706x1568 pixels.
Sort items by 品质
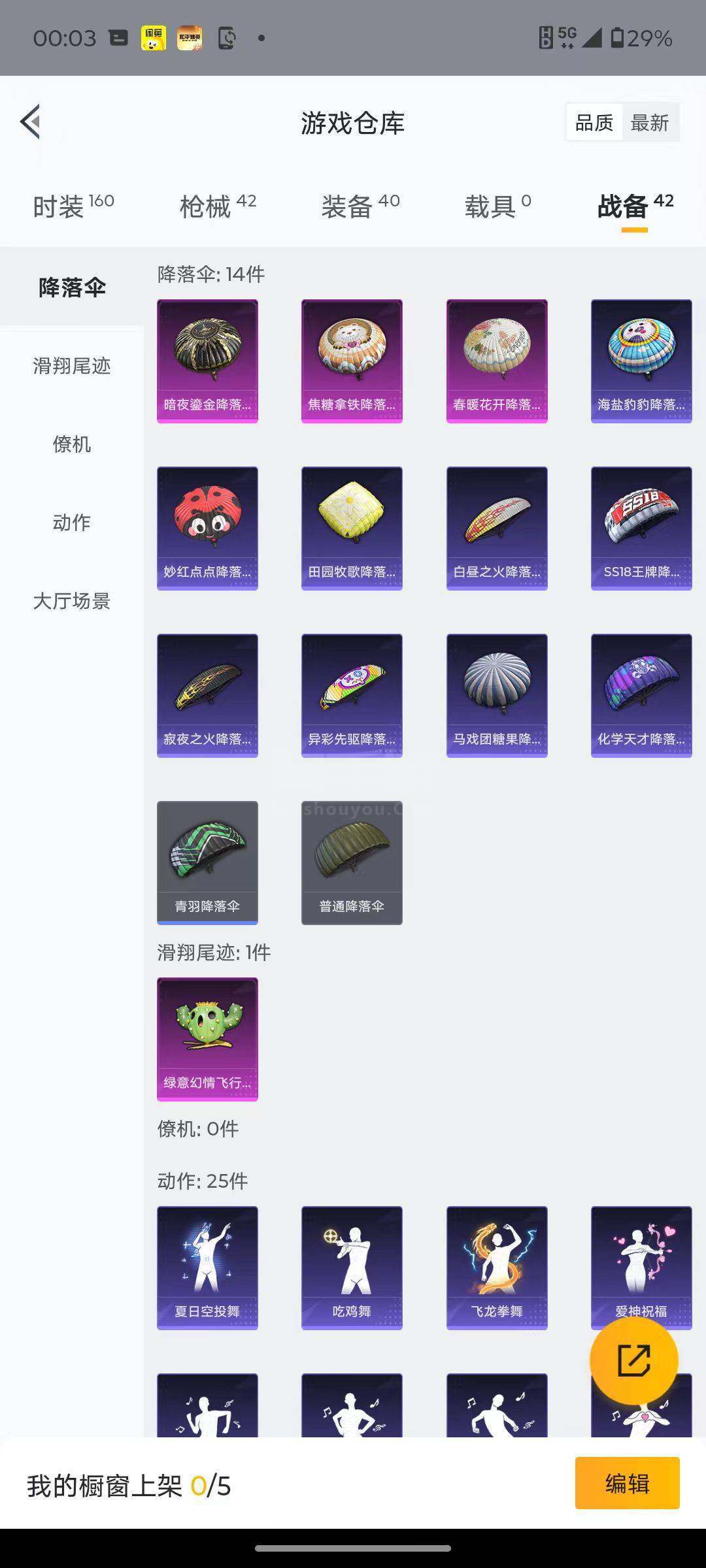(x=594, y=122)
